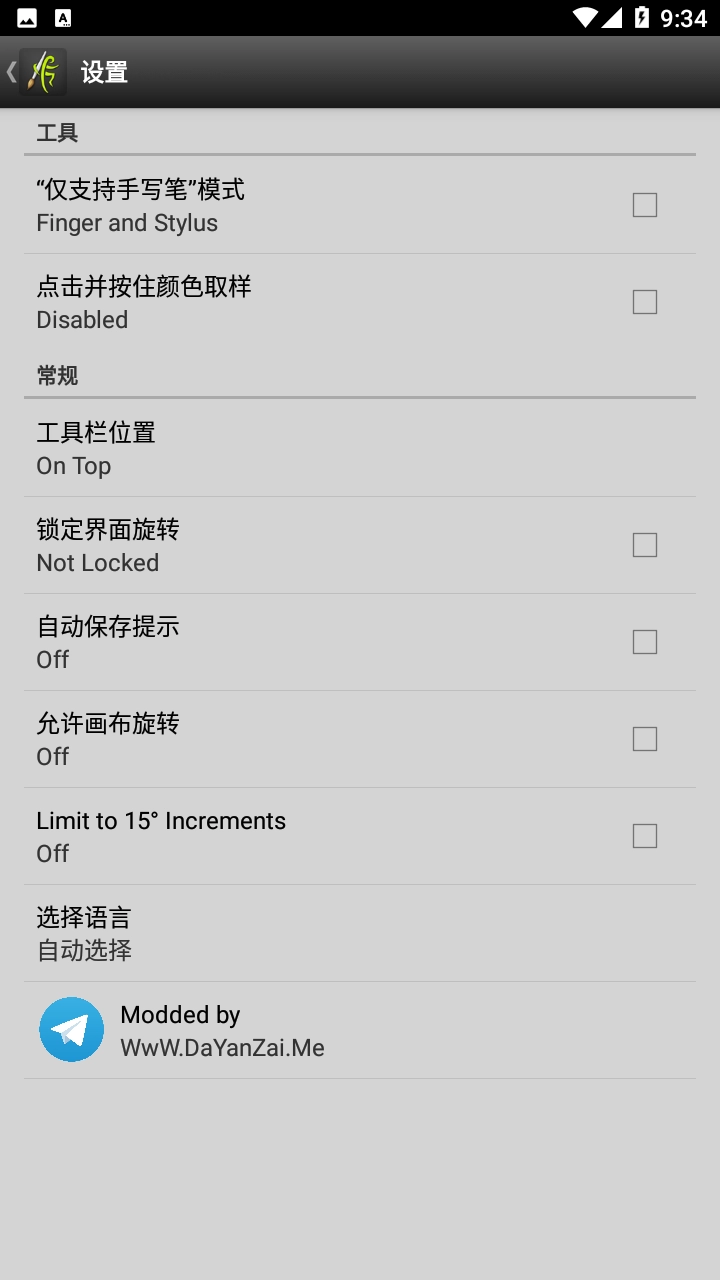The width and height of the screenshot is (720, 1280).
Task: Tap the SketchBook app icon beside the title
Action: tap(44, 71)
